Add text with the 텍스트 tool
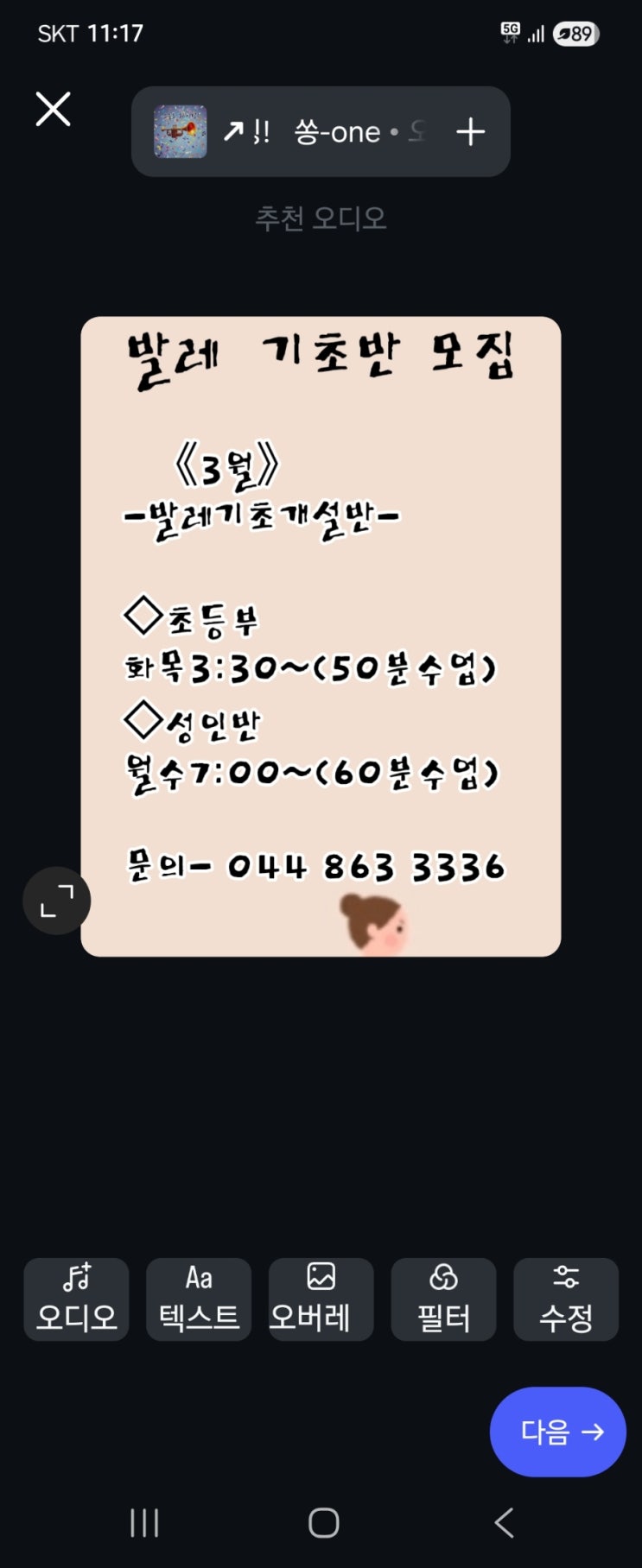642x1568 pixels. point(199,1299)
